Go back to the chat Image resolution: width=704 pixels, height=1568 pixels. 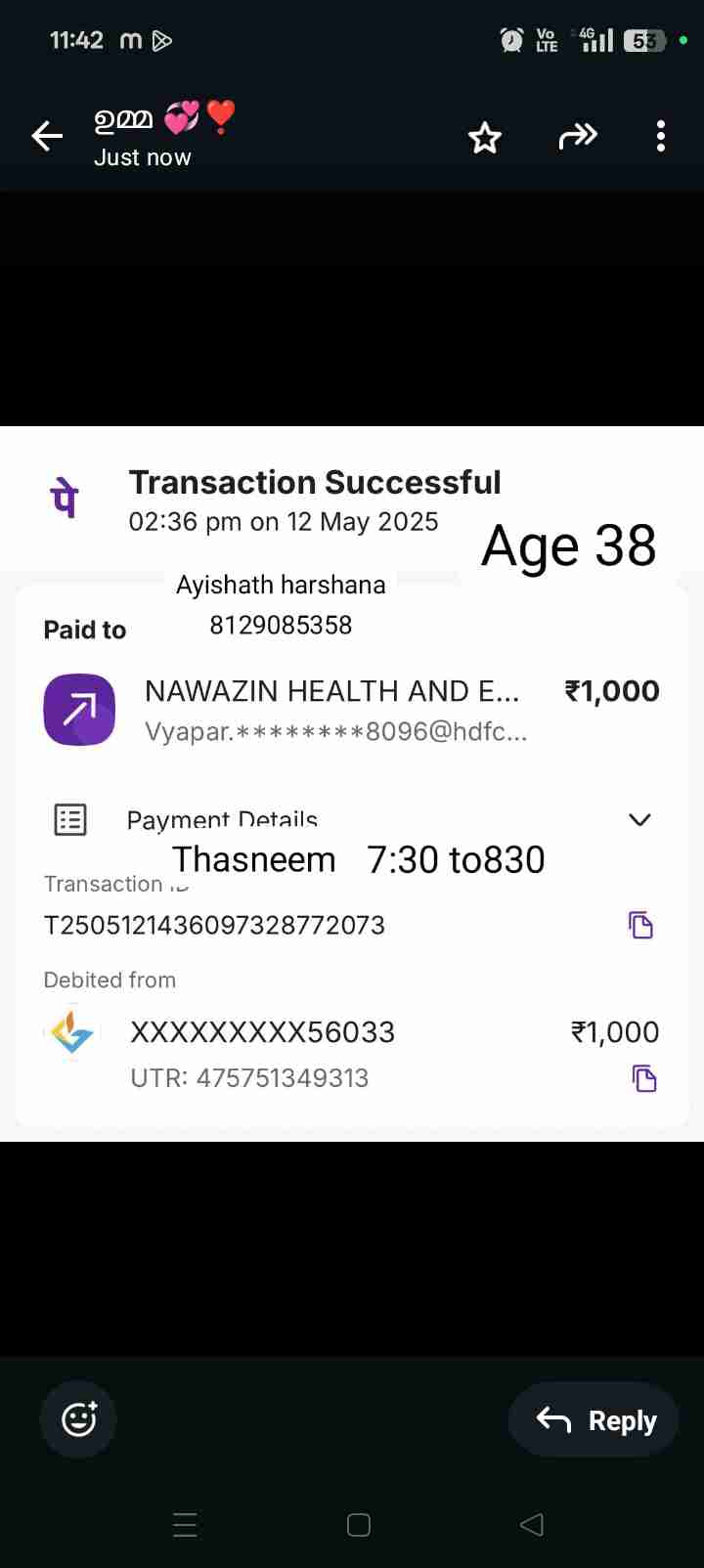point(47,136)
